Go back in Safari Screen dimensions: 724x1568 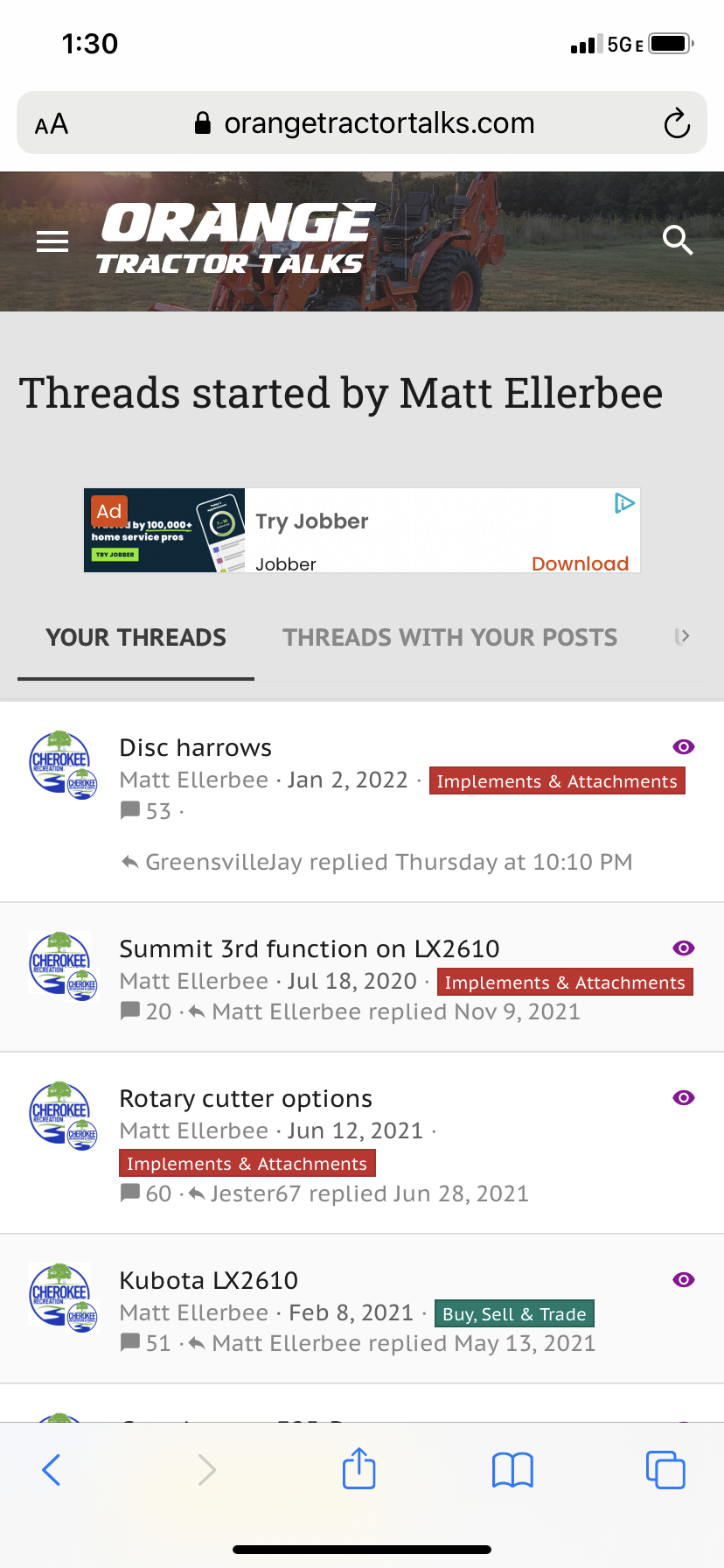point(52,1470)
